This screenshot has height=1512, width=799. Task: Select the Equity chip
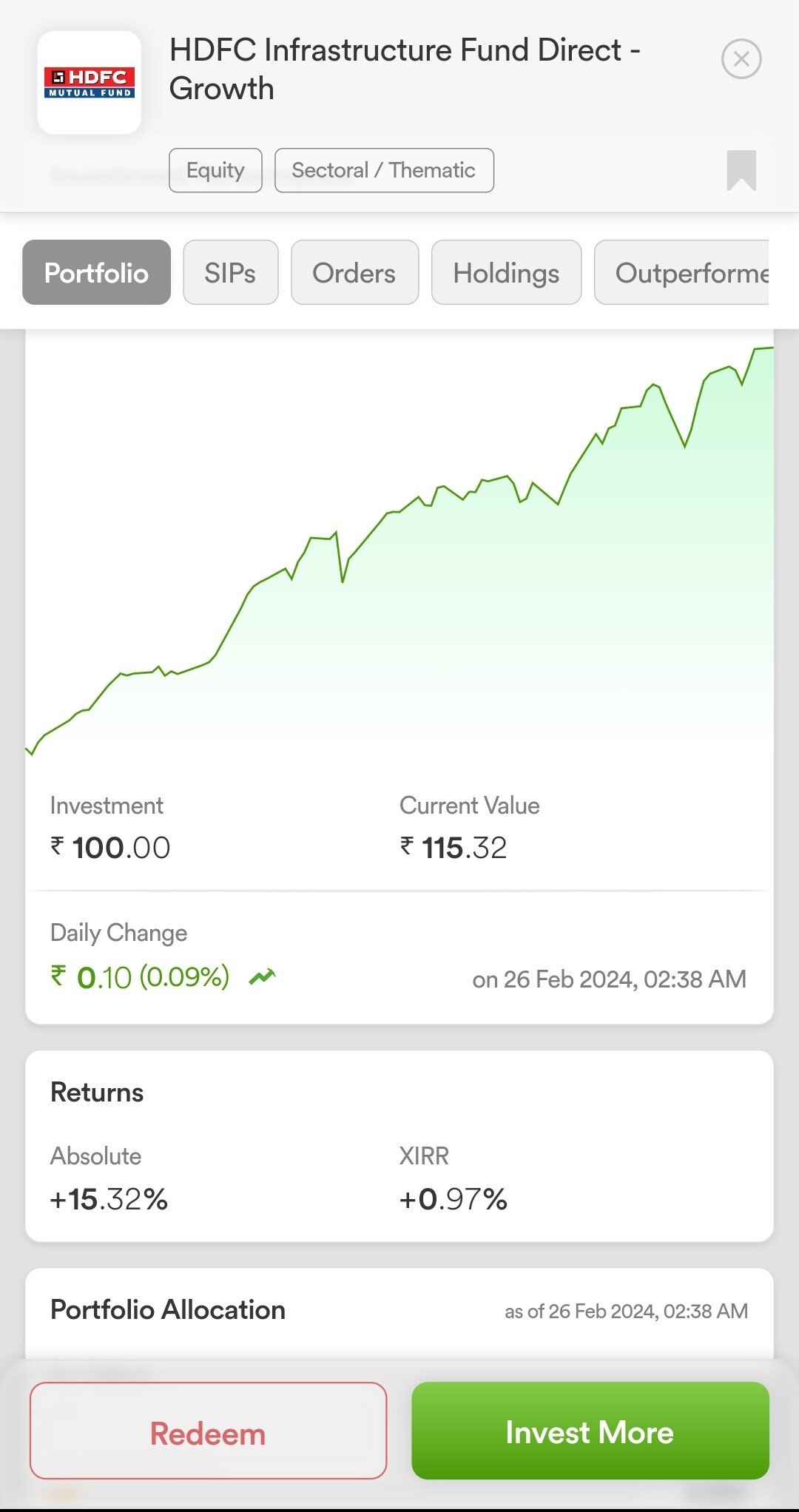coord(215,170)
